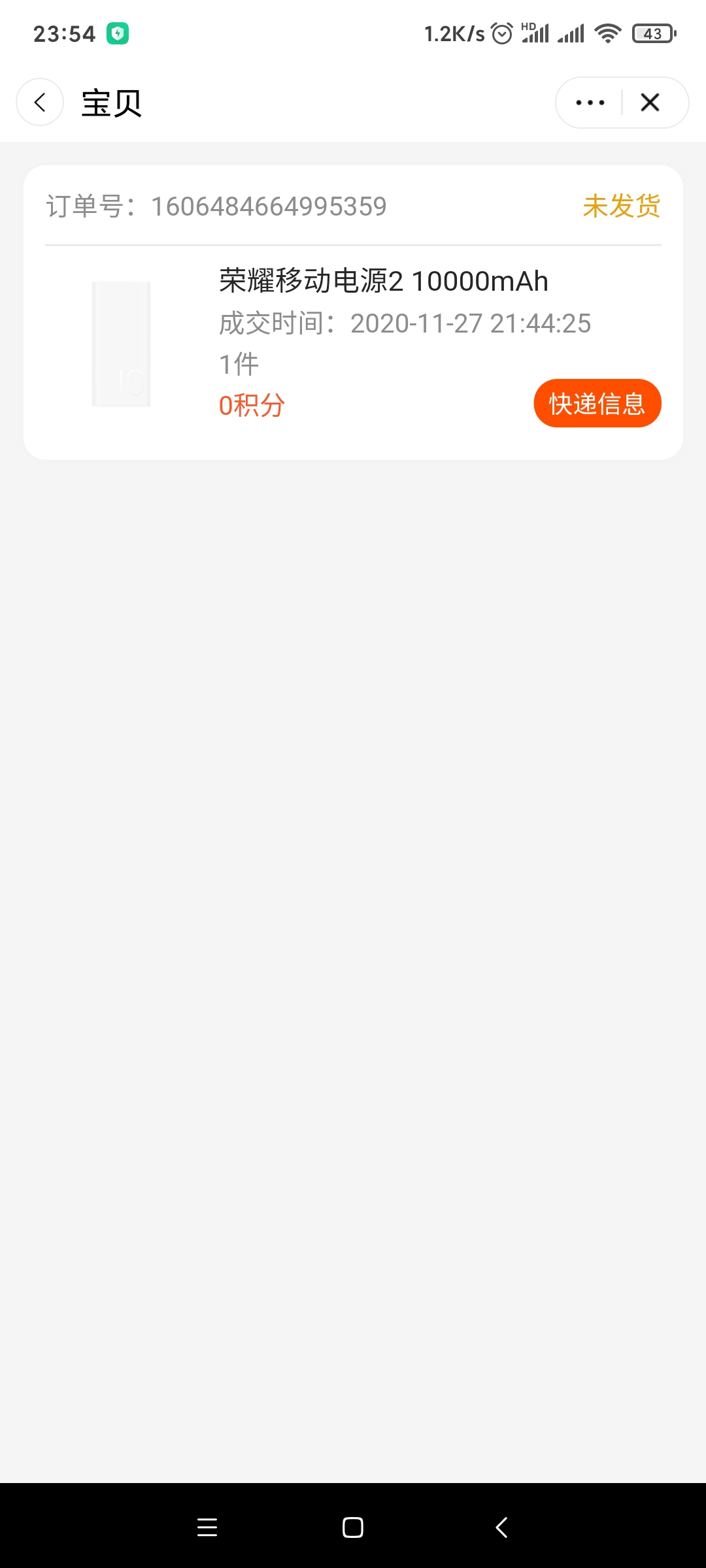Open the system recent apps menu

[x=207, y=1527]
